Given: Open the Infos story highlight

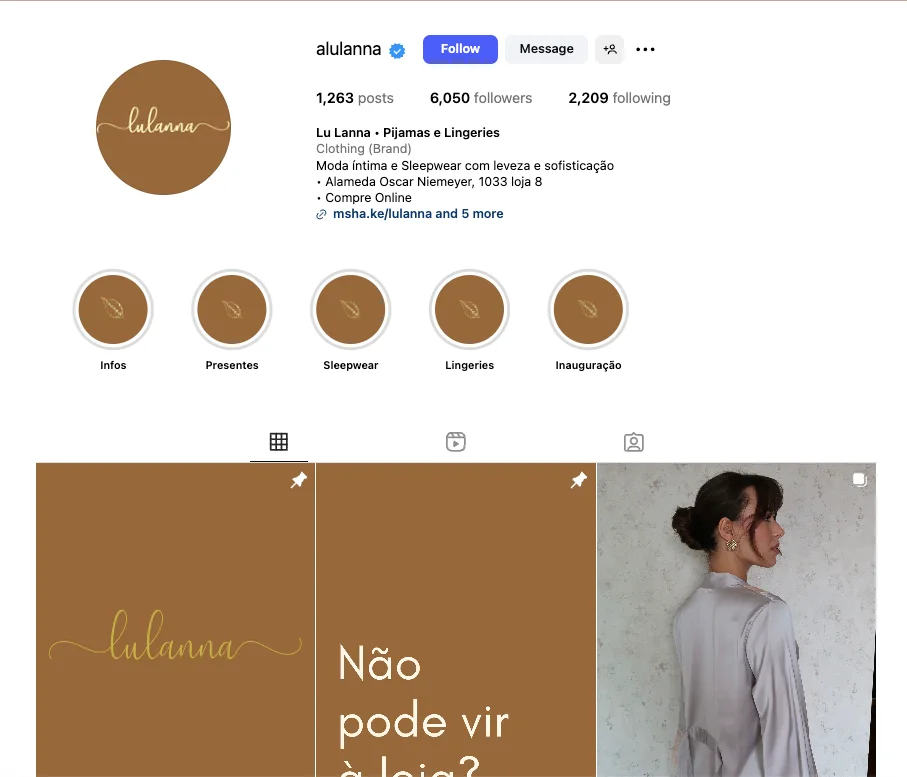Looking at the screenshot, I should 113,310.
